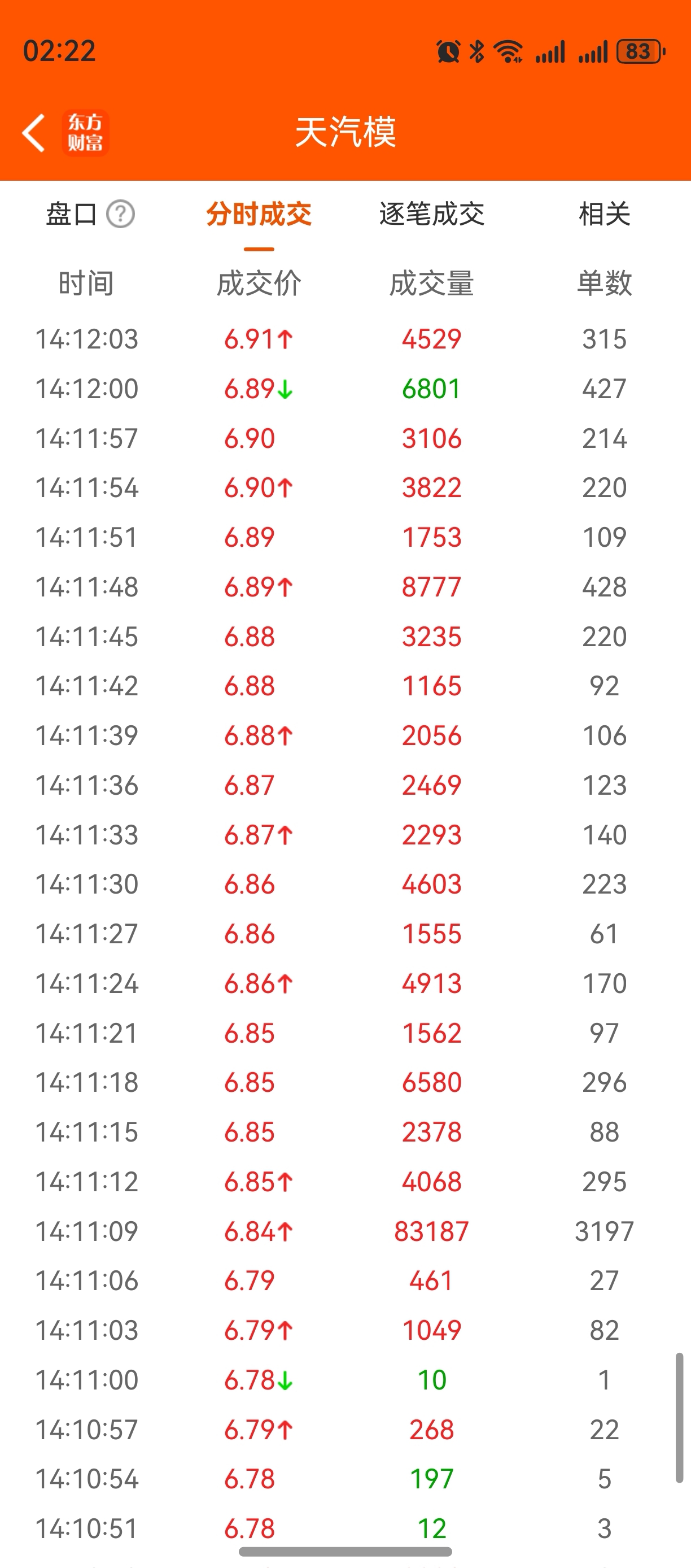Go back using the header arrow
This screenshot has height=1568, width=691.
point(34,132)
